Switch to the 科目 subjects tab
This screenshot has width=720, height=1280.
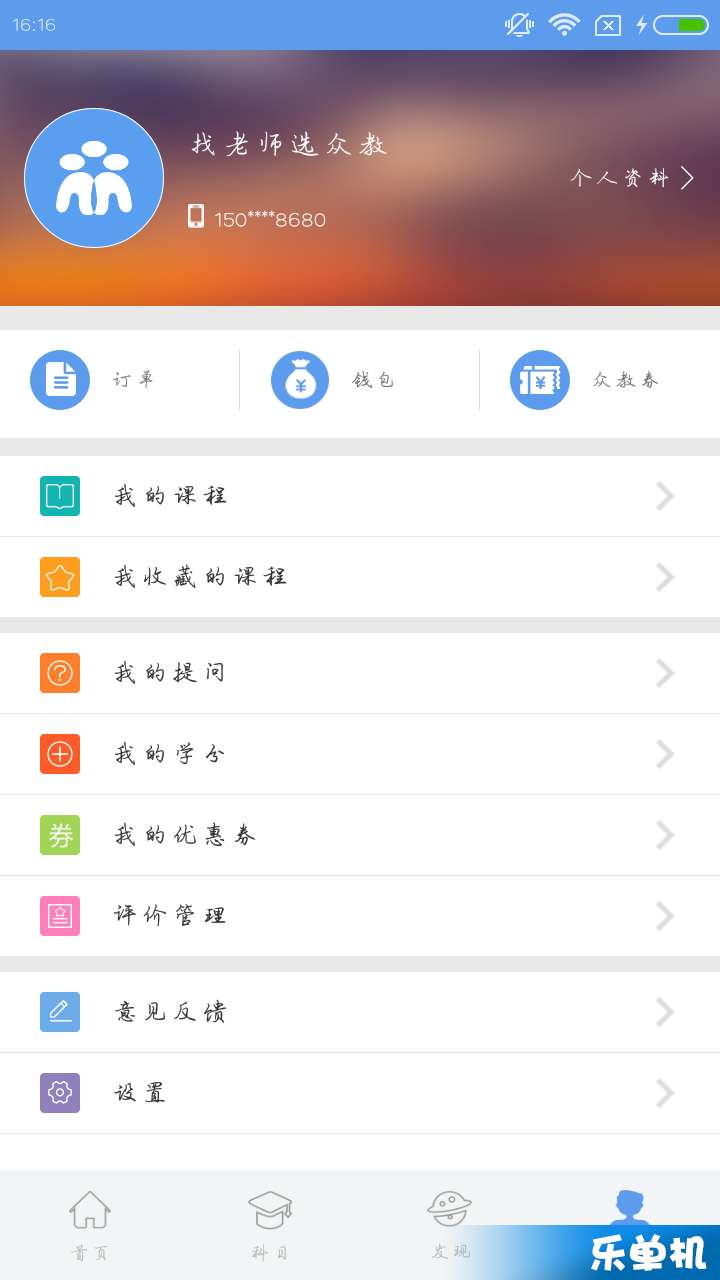[270, 1224]
